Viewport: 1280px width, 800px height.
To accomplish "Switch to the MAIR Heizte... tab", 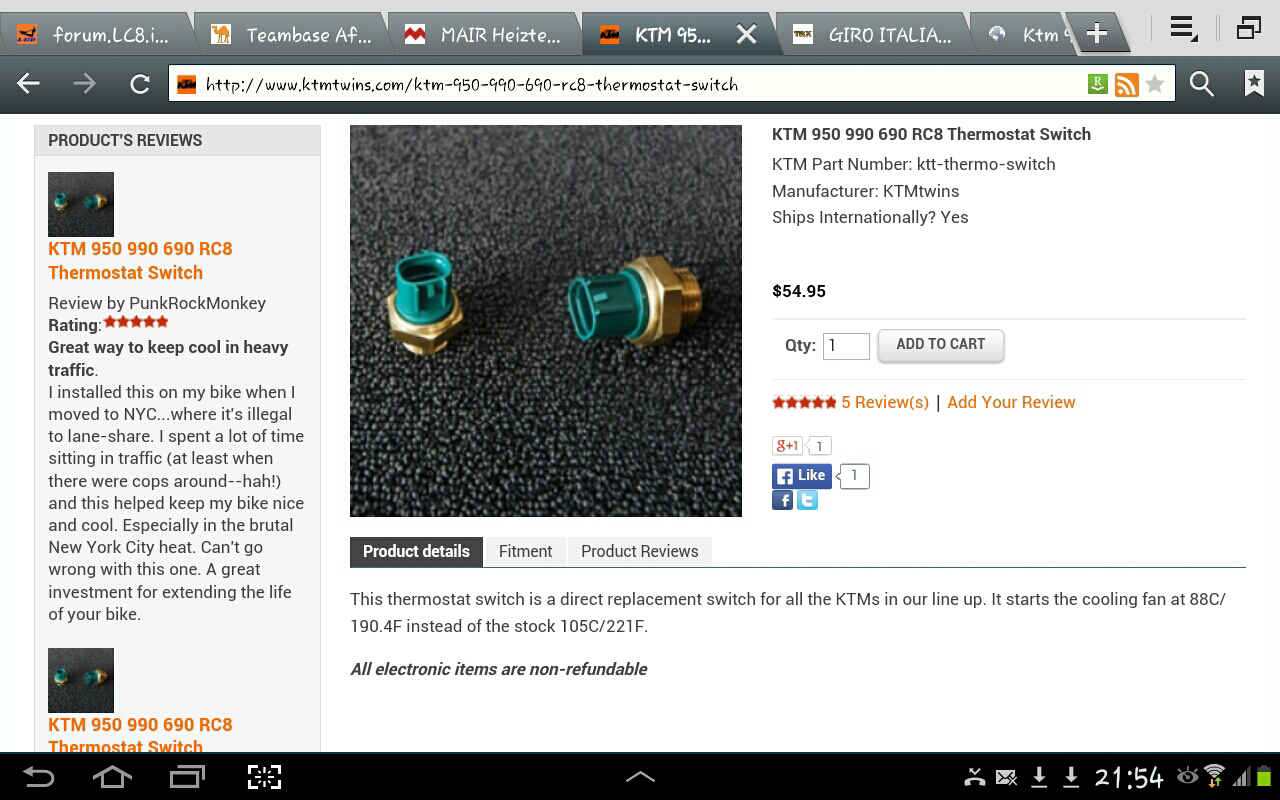I will [x=485, y=35].
